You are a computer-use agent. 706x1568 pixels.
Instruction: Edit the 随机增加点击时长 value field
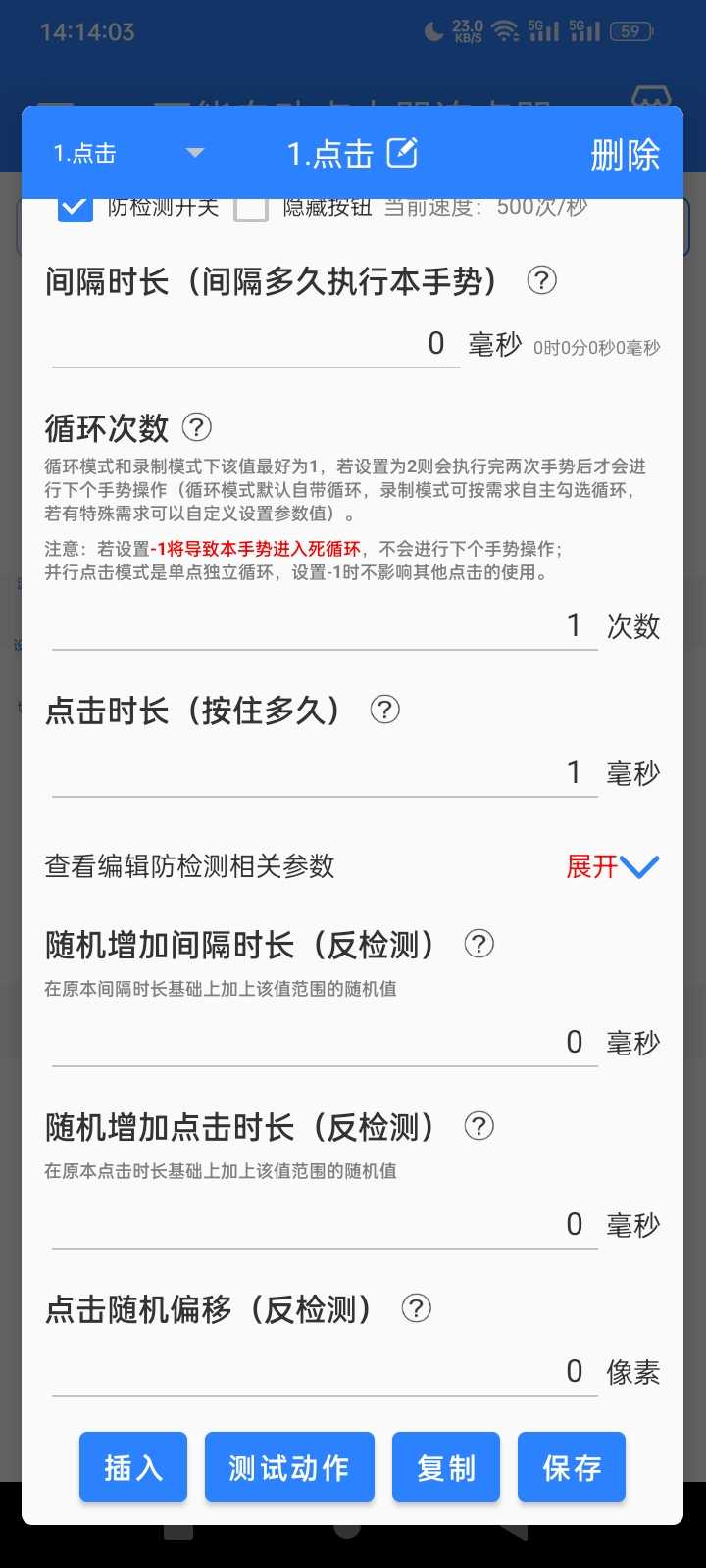[324, 1225]
